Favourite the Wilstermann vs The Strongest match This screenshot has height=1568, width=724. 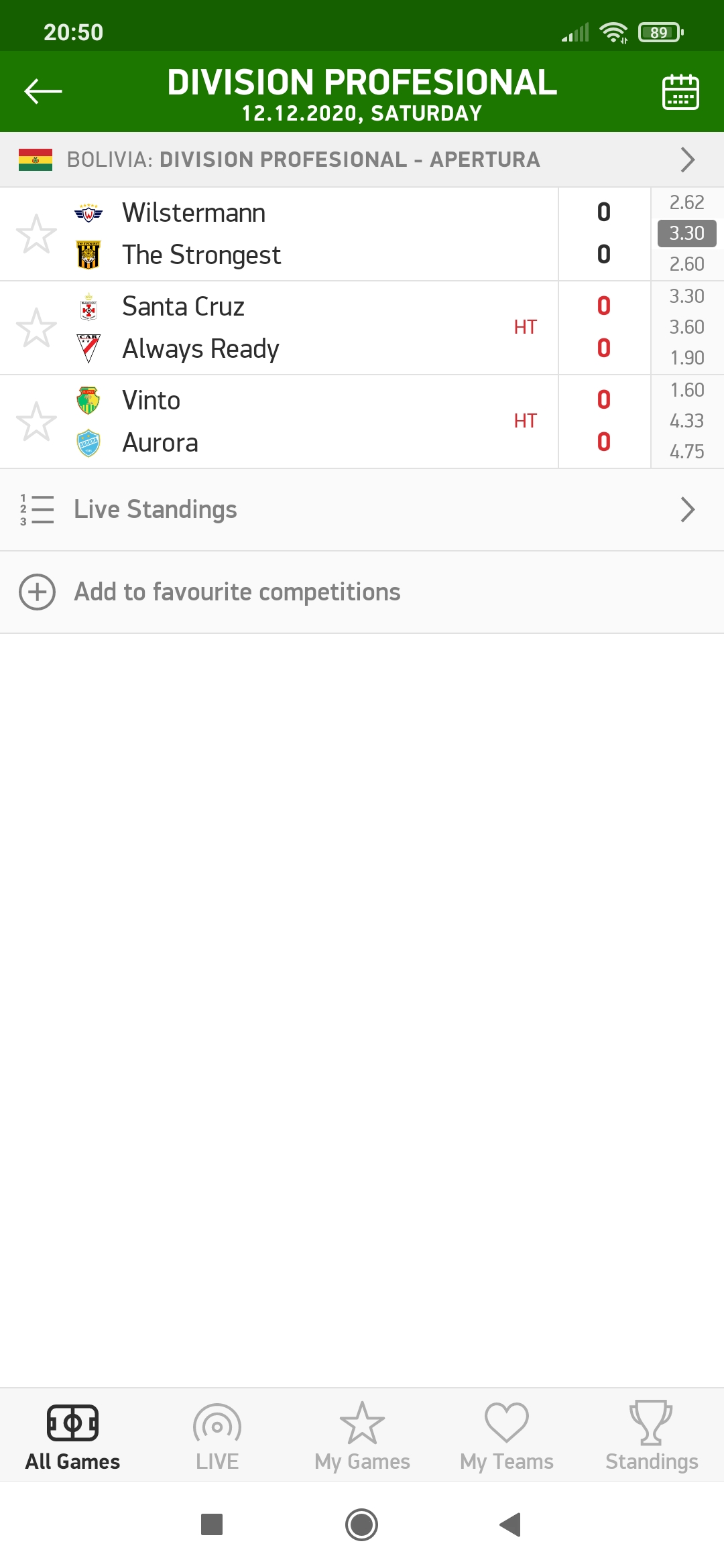coord(36,234)
